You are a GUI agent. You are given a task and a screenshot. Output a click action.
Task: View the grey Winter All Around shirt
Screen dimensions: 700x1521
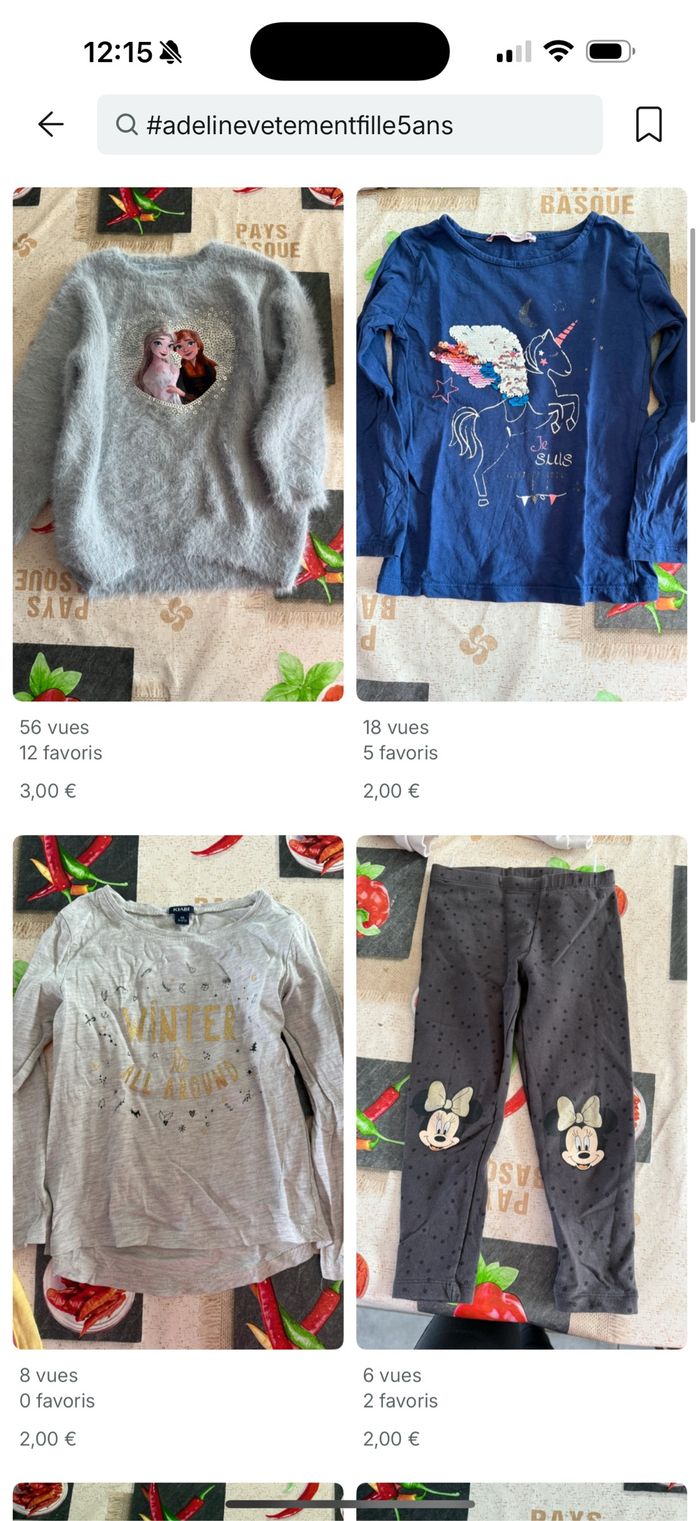[x=178, y=1092]
